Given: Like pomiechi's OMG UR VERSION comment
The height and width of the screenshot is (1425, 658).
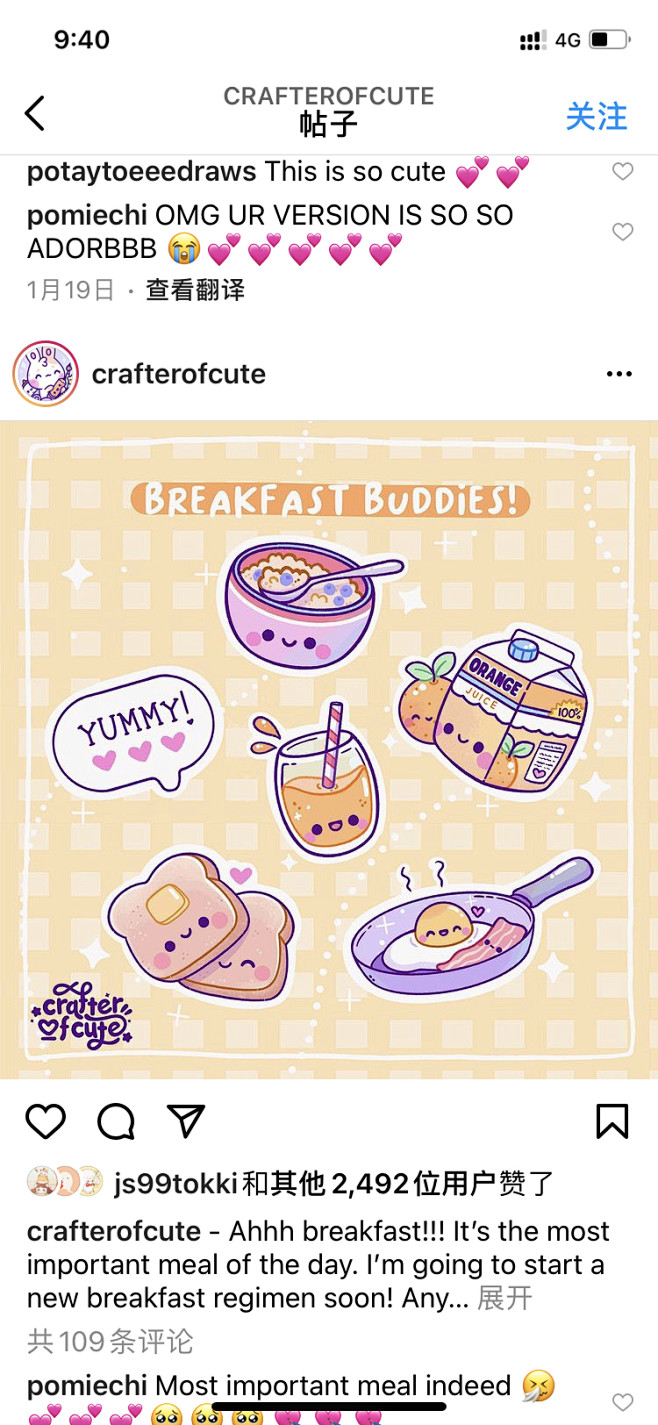Looking at the screenshot, I should [x=623, y=232].
